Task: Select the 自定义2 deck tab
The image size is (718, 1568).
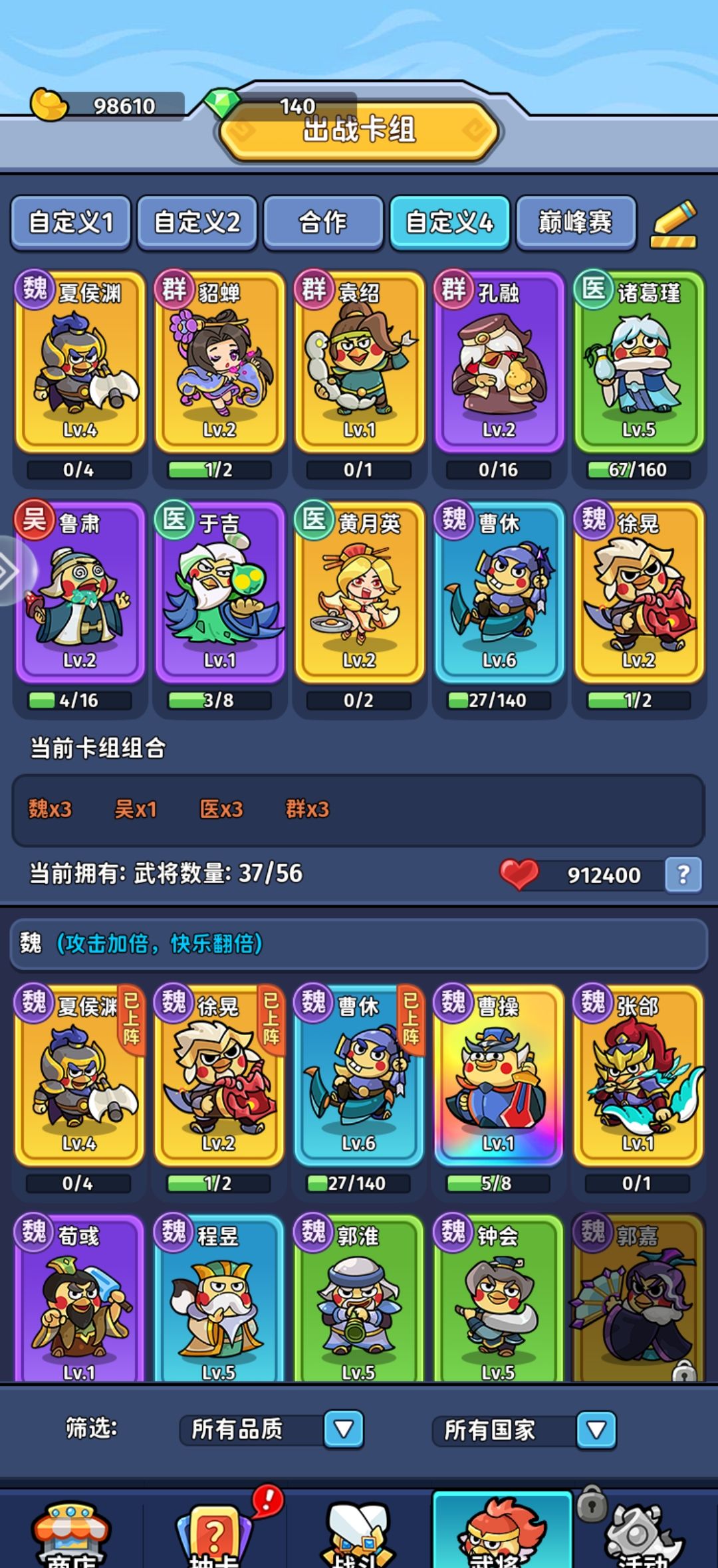Action: (x=197, y=222)
